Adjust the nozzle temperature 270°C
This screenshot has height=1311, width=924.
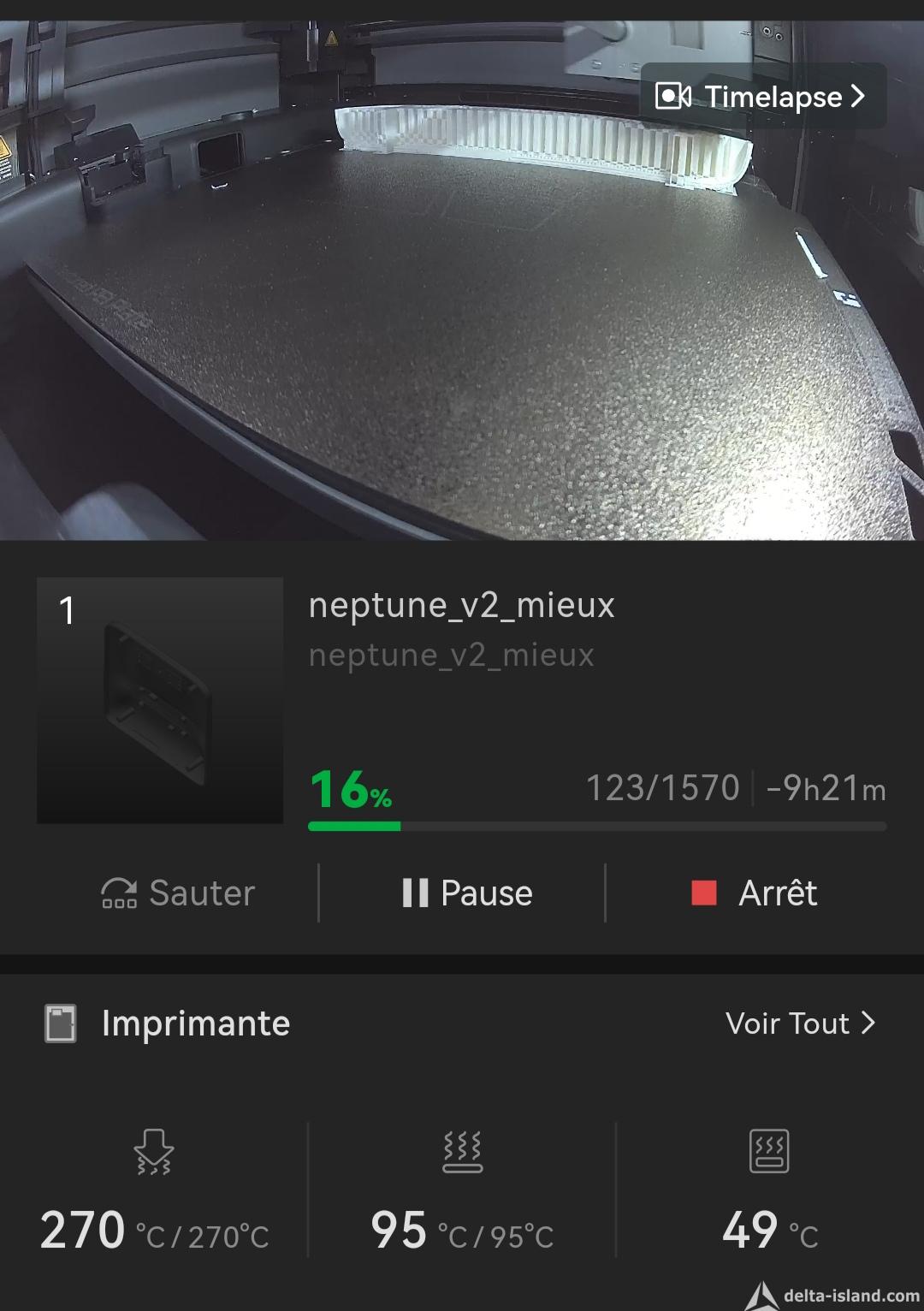click(154, 1231)
